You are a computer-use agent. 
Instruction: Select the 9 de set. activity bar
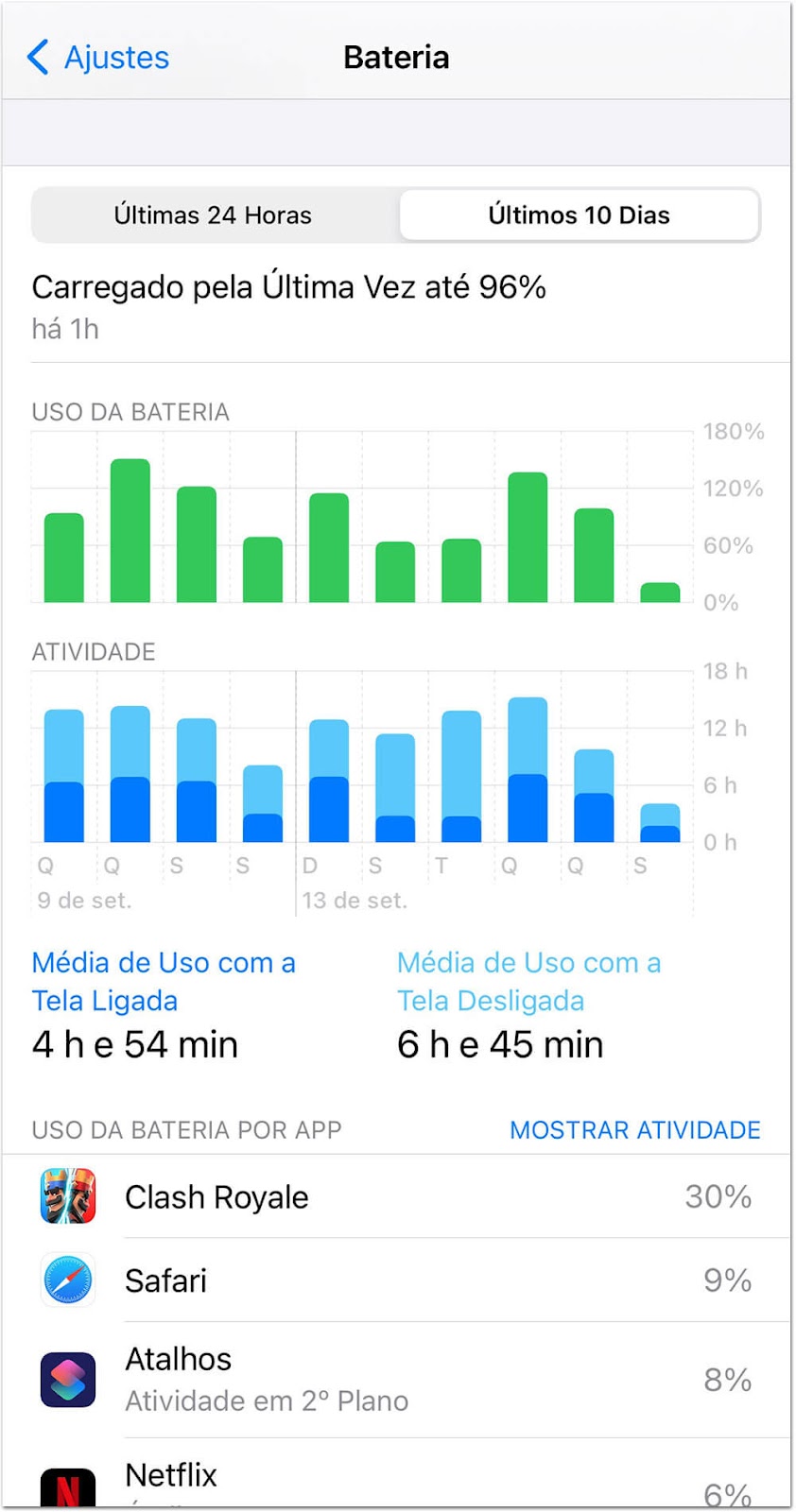click(x=64, y=775)
